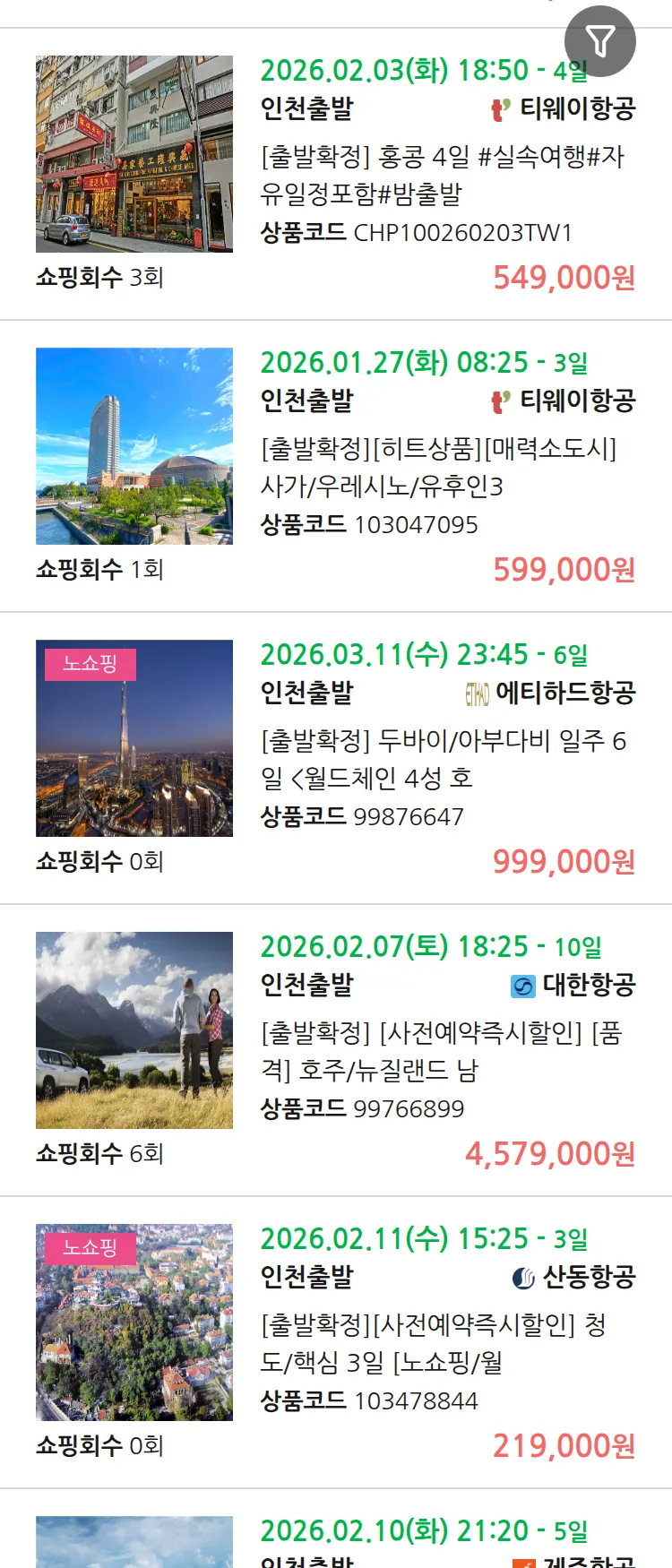Select the Dubai/Abu Dhabi 6-day Etihad package
The height and width of the screenshot is (1568, 672).
[x=441, y=759]
